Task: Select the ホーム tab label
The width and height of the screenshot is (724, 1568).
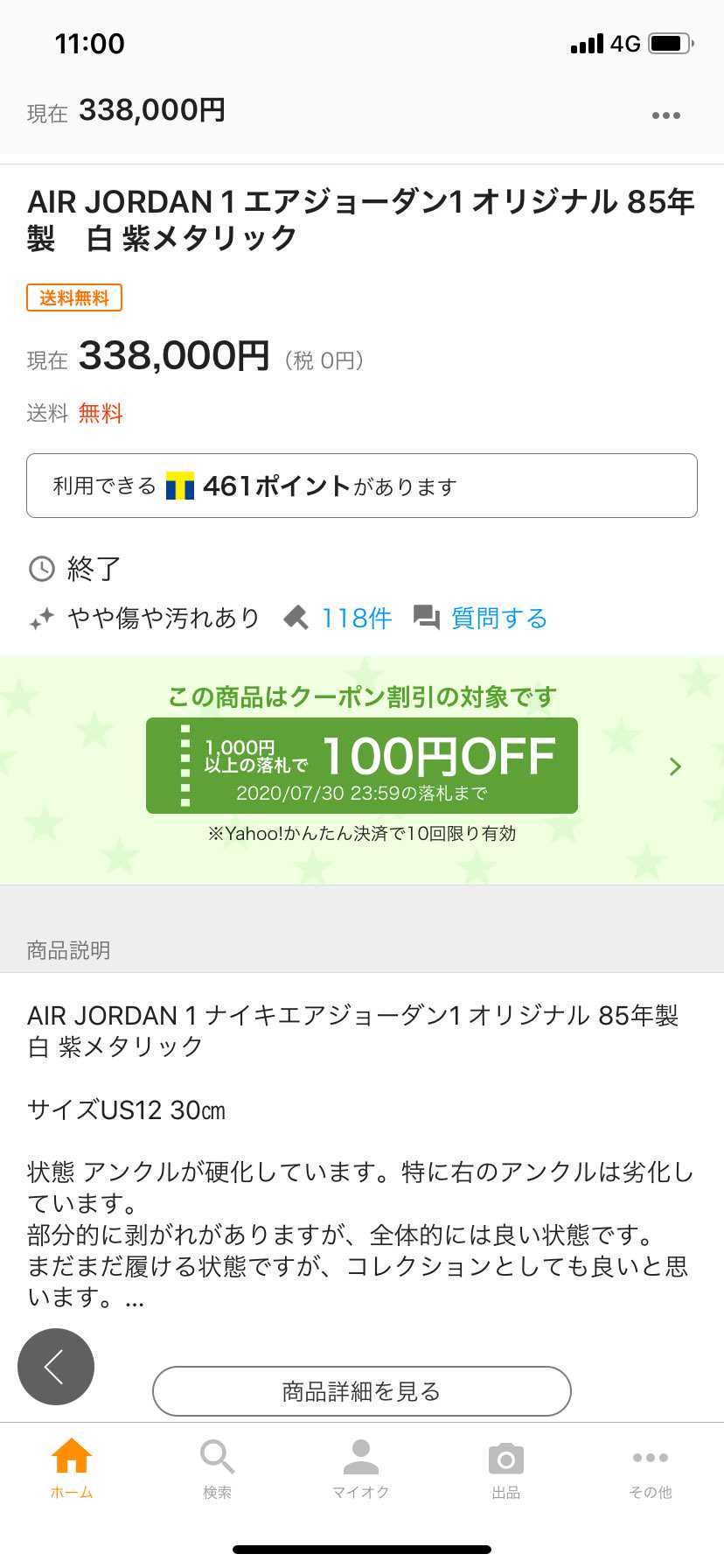Action: click(x=72, y=1493)
